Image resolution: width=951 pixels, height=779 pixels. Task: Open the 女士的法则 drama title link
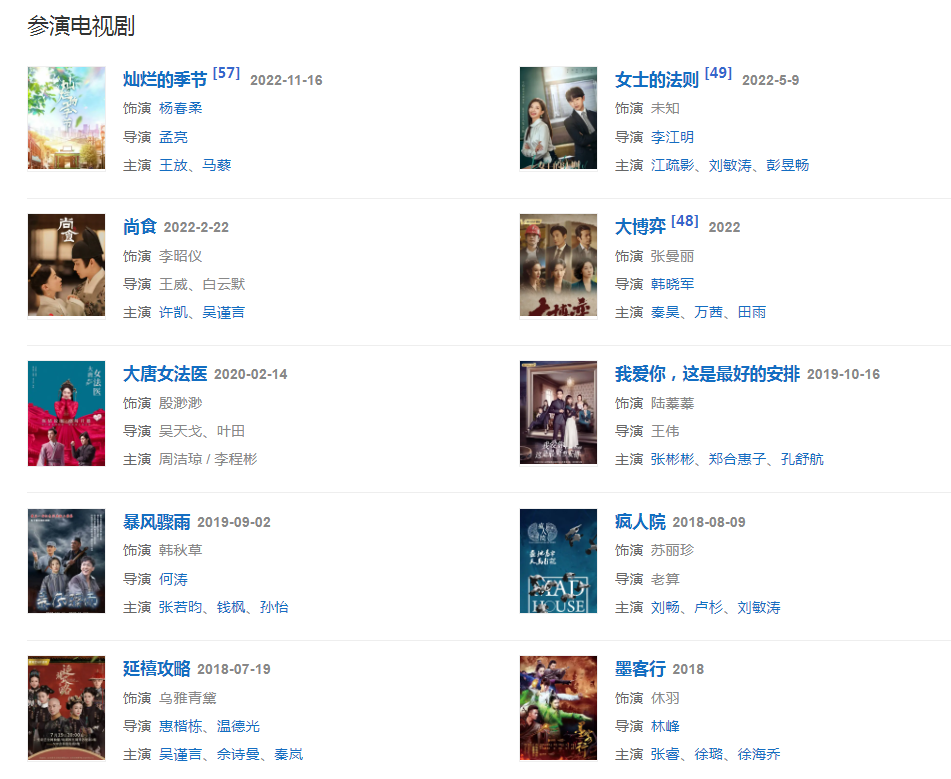click(x=656, y=80)
